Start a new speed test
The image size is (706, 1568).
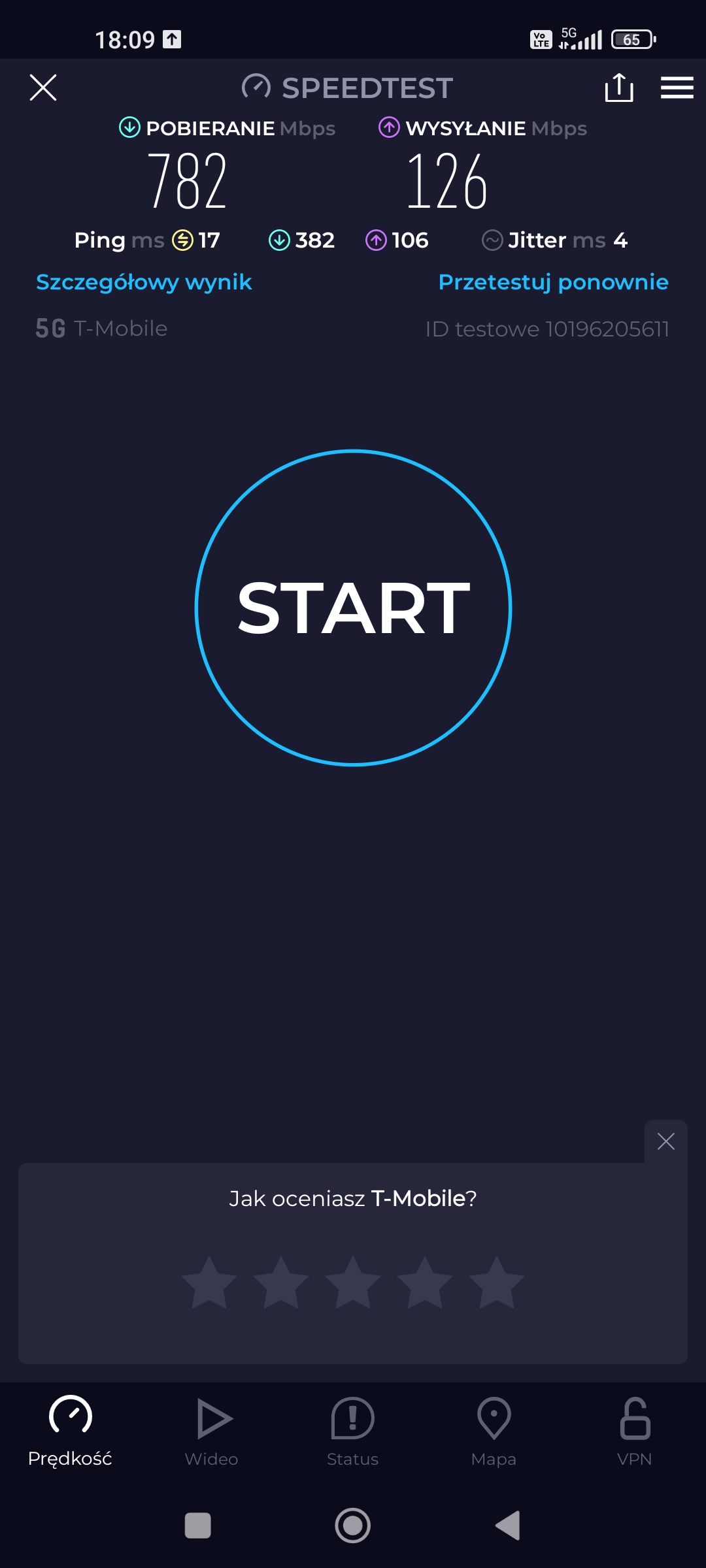(x=353, y=608)
